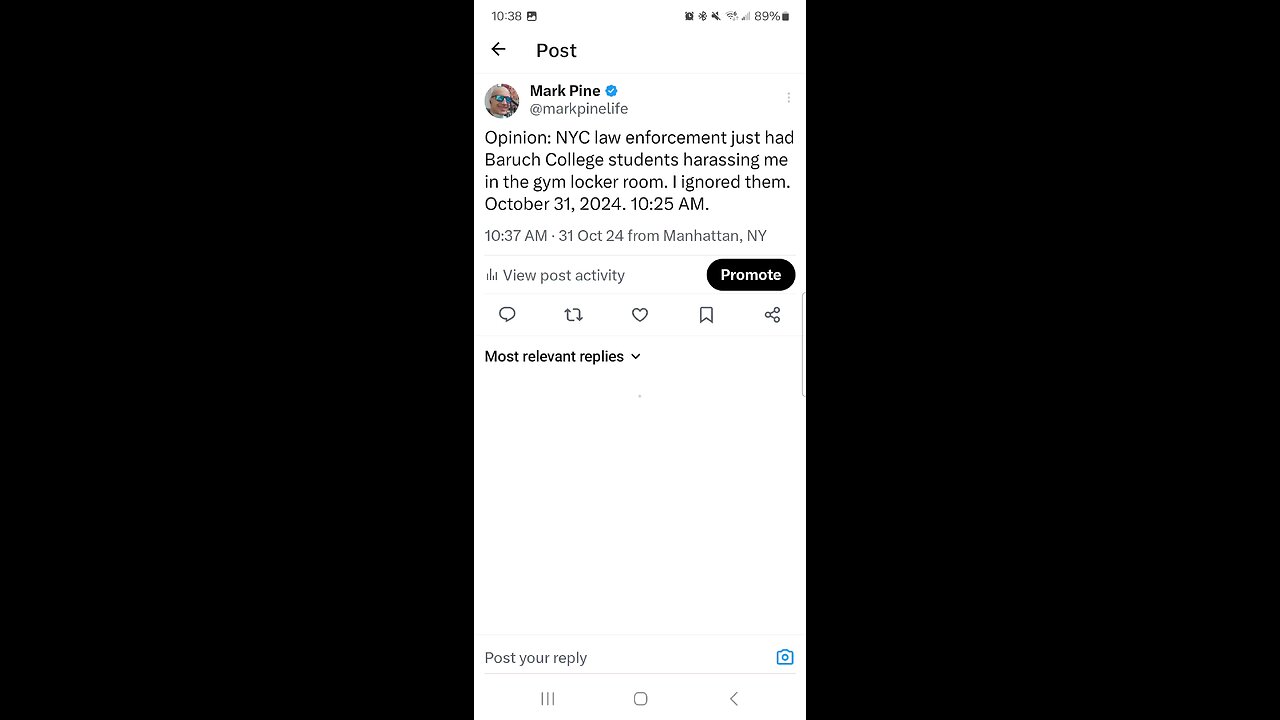Tap the system home button
The width and height of the screenshot is (1280, 720).
pos(641,699)
